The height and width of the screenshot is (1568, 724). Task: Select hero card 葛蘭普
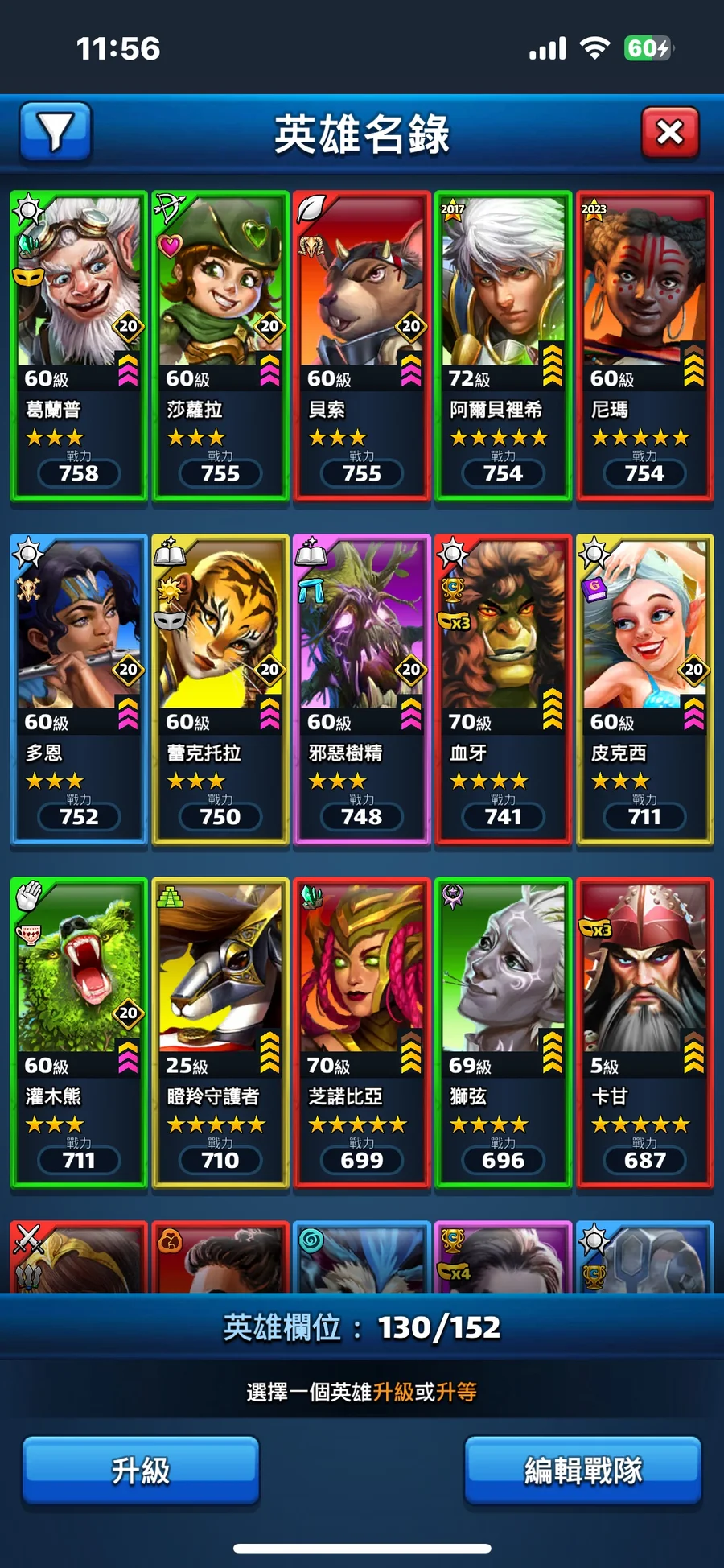79,346
